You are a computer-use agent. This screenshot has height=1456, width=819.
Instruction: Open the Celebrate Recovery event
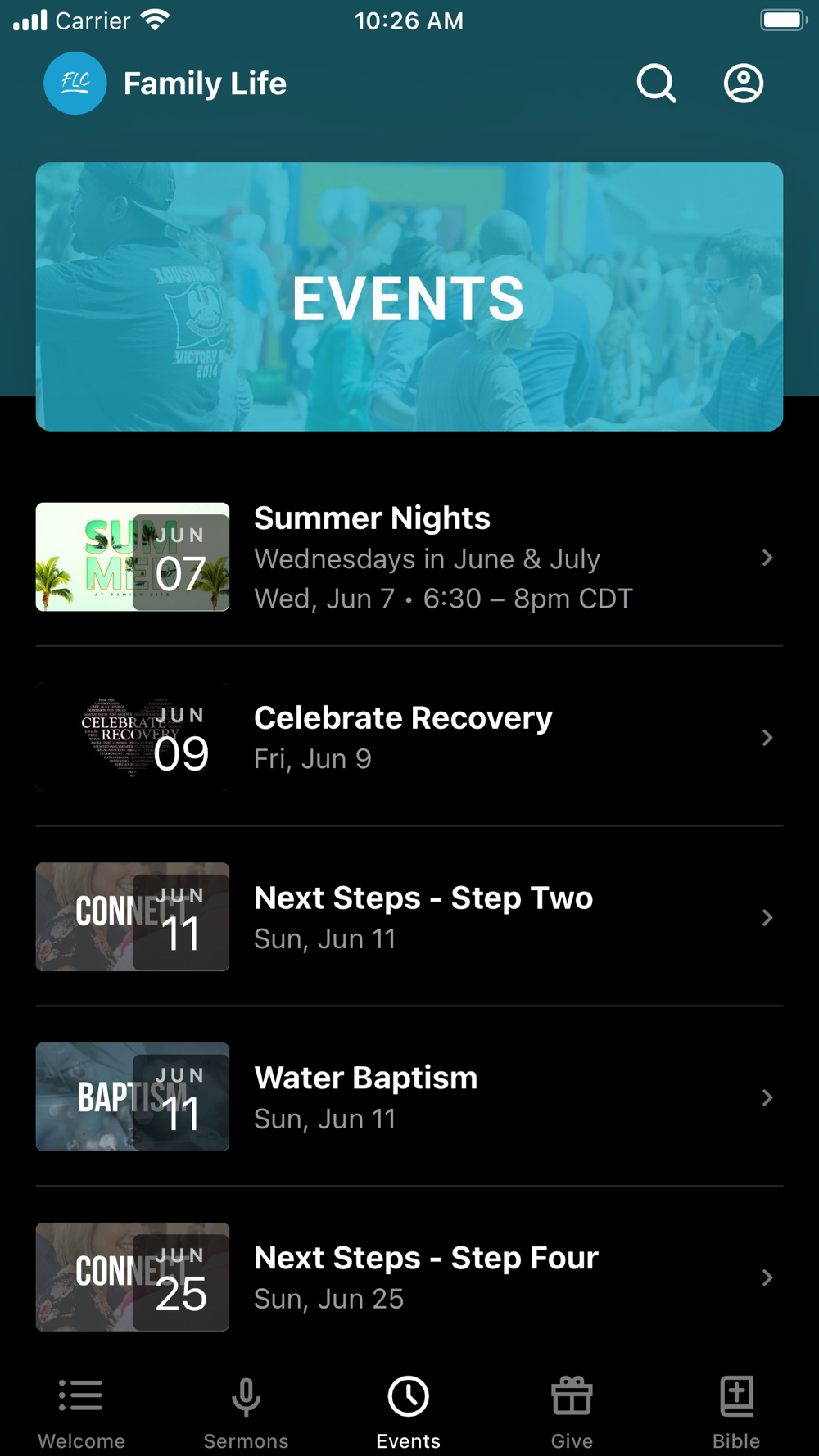[x=409, y=737]
